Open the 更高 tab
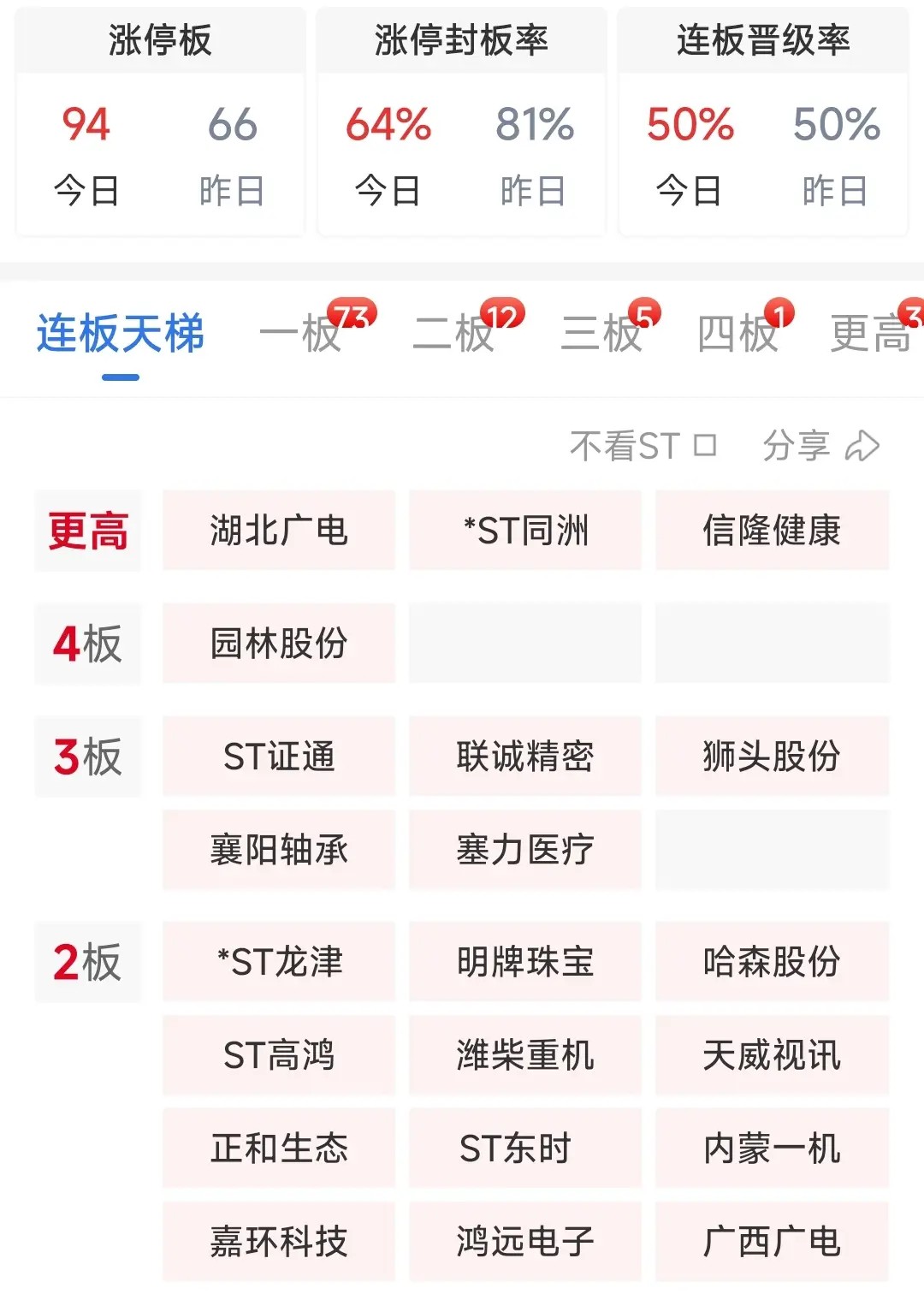Screen dimensions: 924x1294 (x=871, y=334)
